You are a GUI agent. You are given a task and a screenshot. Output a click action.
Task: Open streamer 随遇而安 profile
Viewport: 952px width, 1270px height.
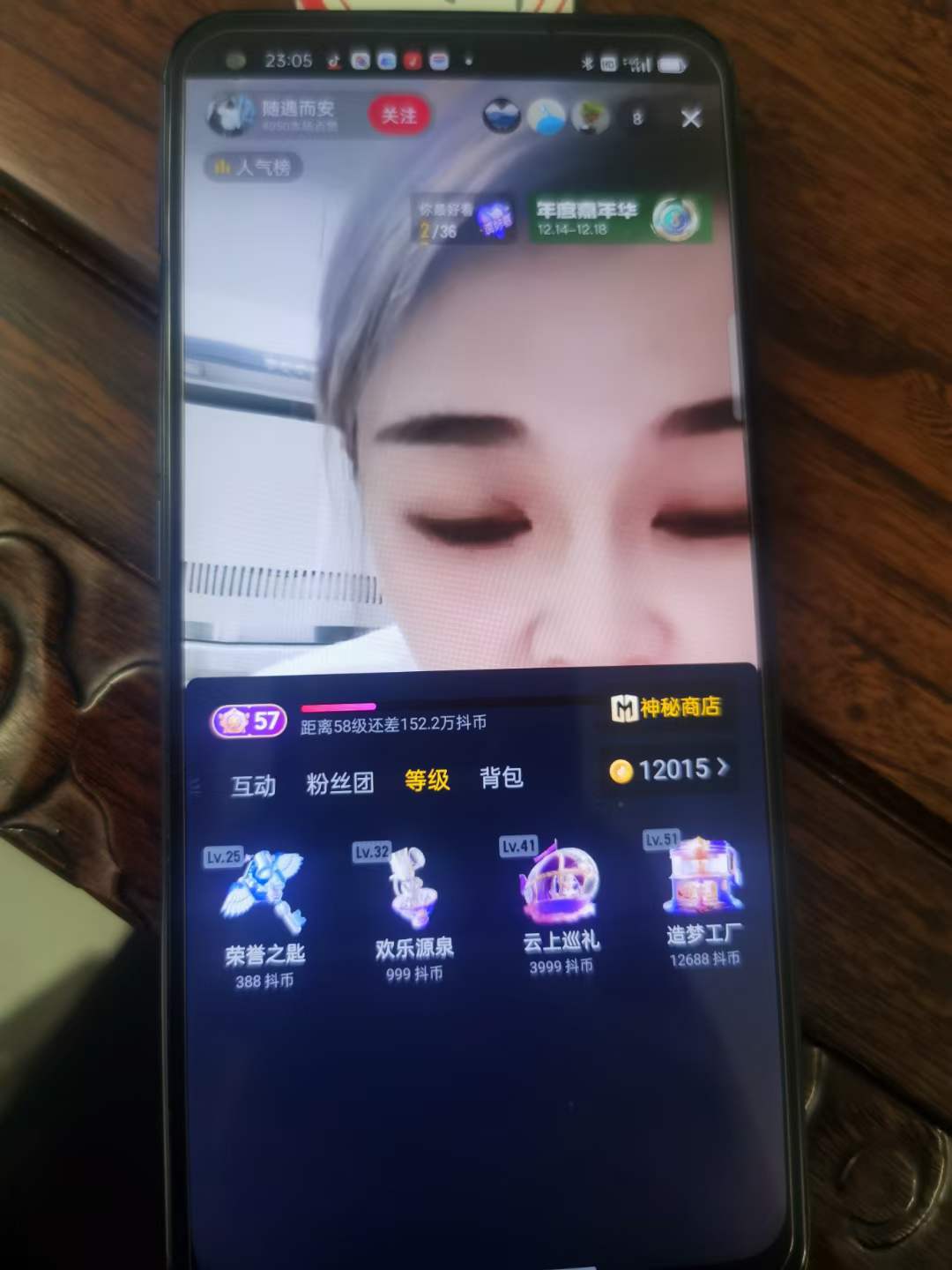(271, 115)
